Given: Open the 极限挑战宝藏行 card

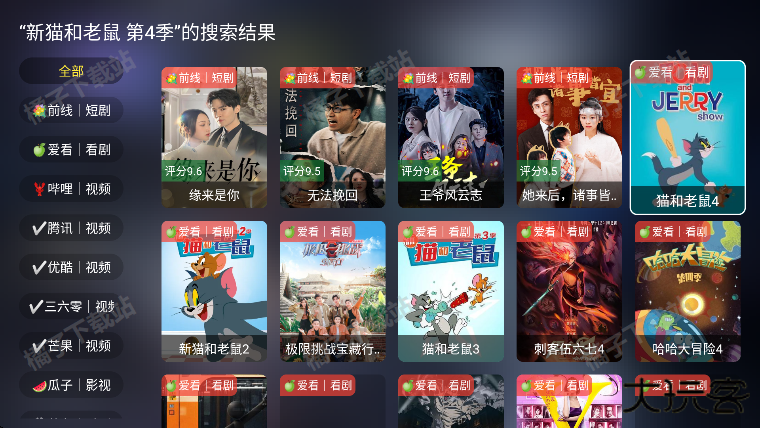Looking at the screenshot, I should tap(332, 291).
